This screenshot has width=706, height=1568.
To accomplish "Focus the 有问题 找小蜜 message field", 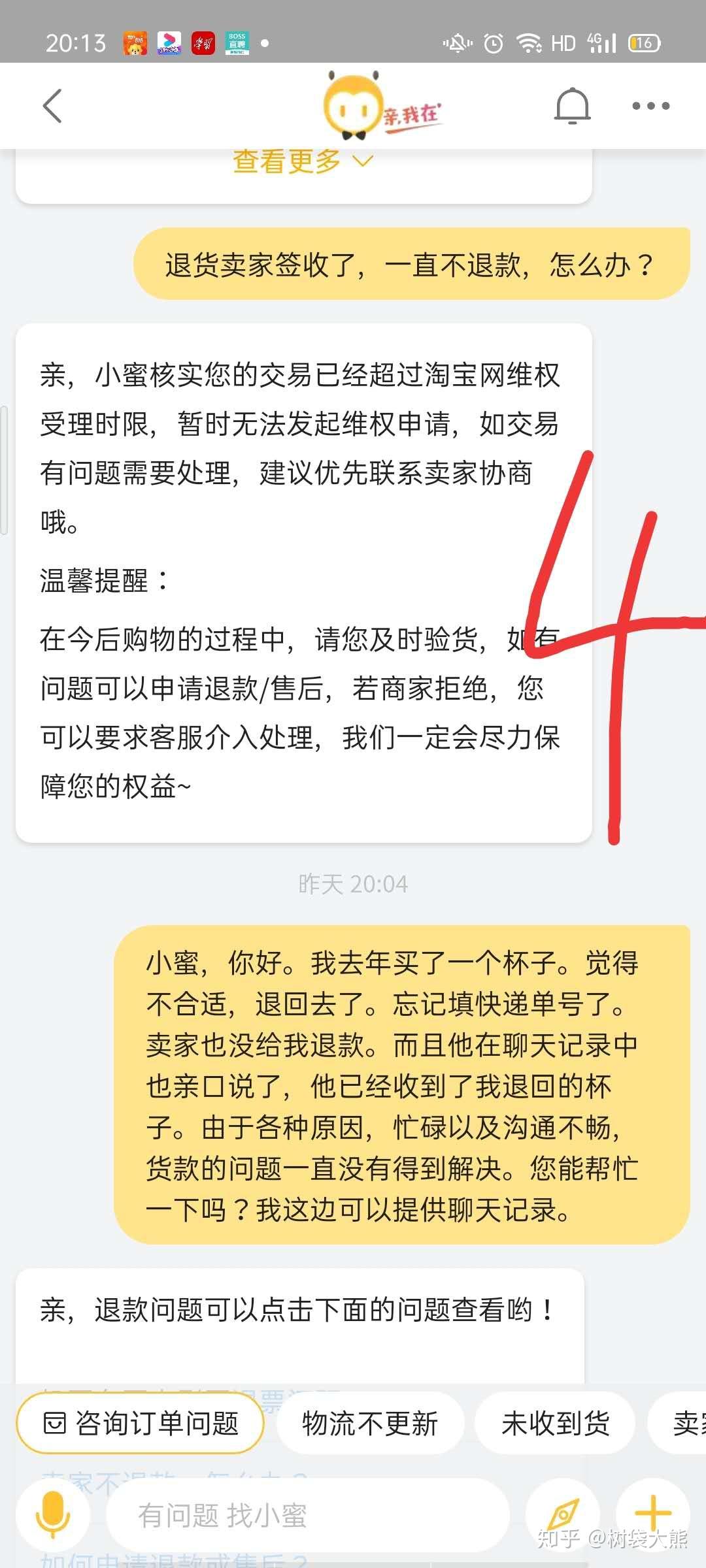I will coord(307,1514).
